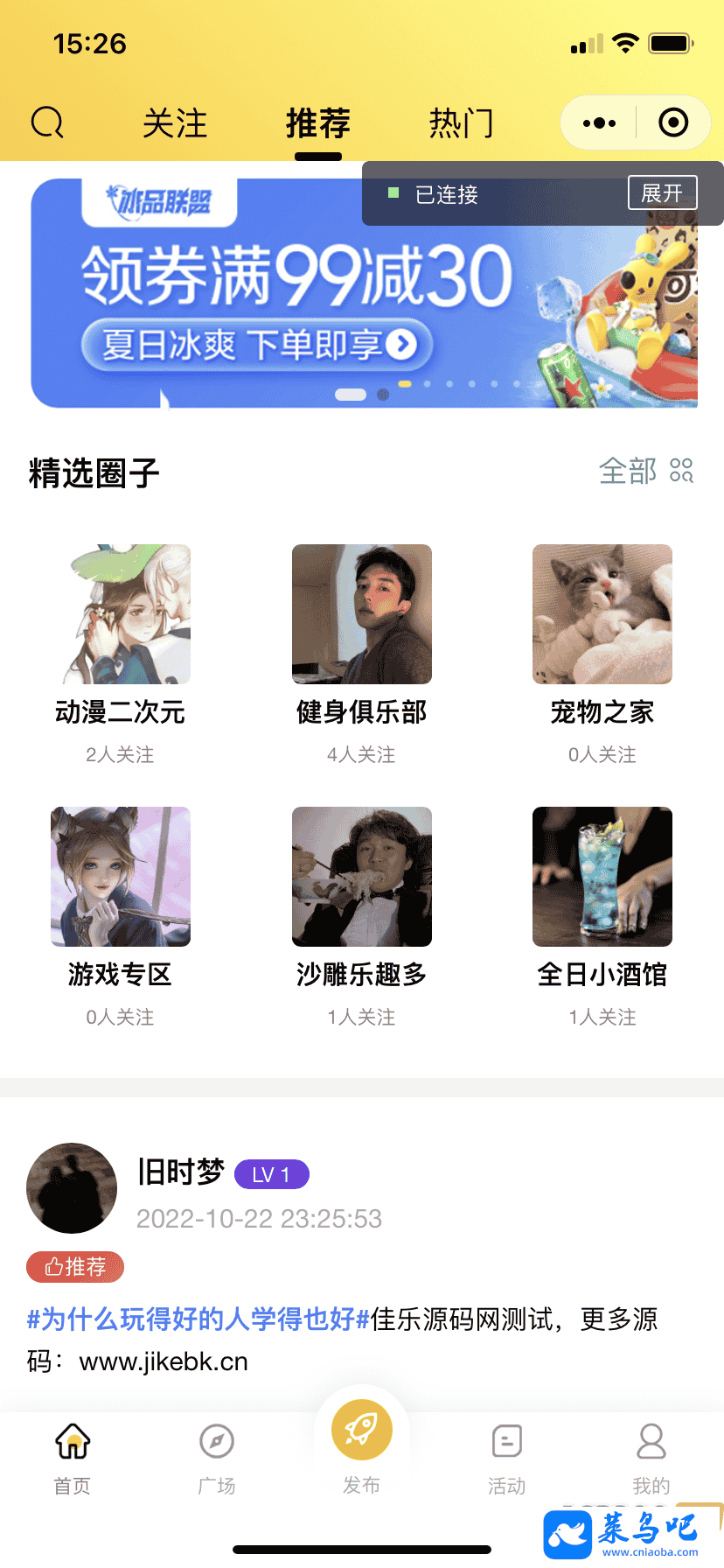View 旧时梦's profile avatar
724x1568 pixels.
pos(72,1187)
